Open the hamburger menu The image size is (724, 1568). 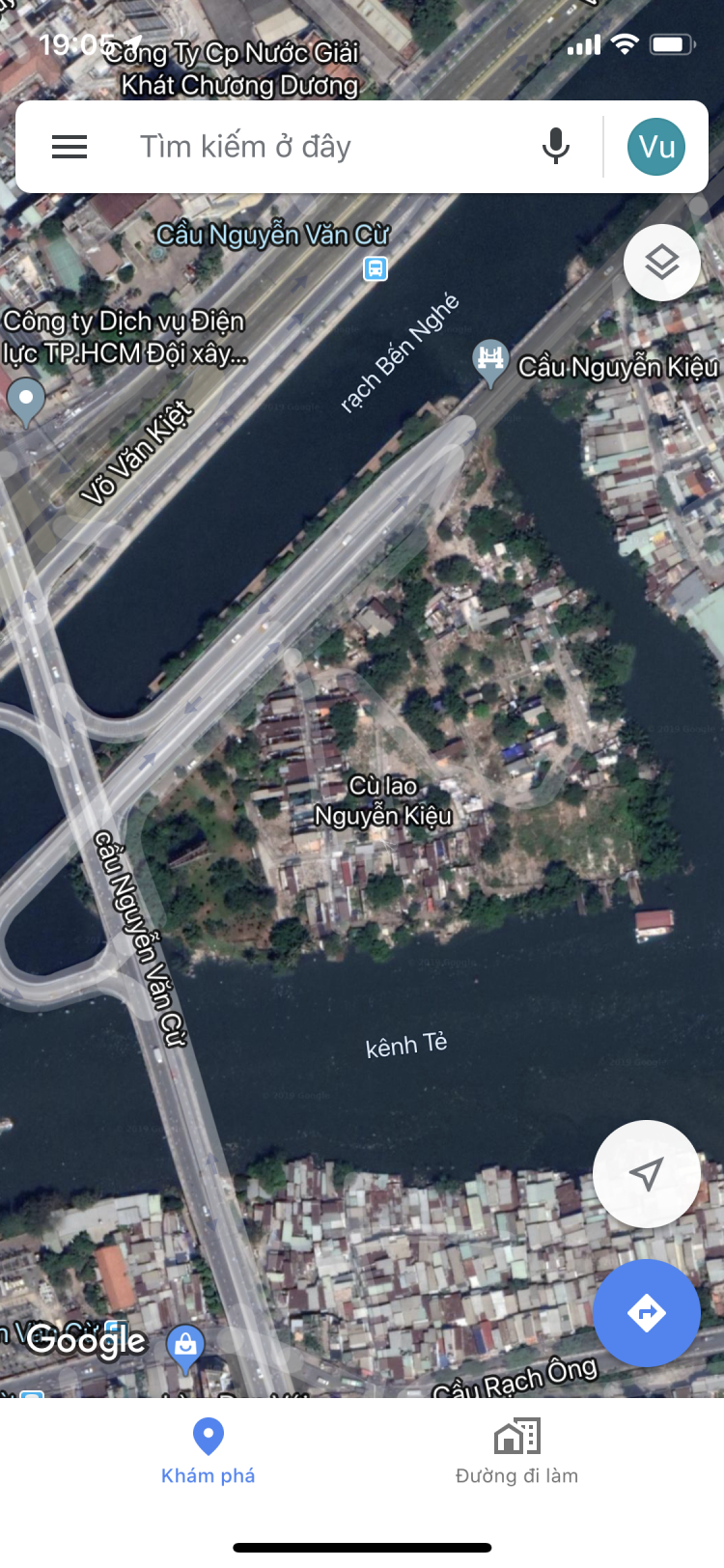coord(70,147)
